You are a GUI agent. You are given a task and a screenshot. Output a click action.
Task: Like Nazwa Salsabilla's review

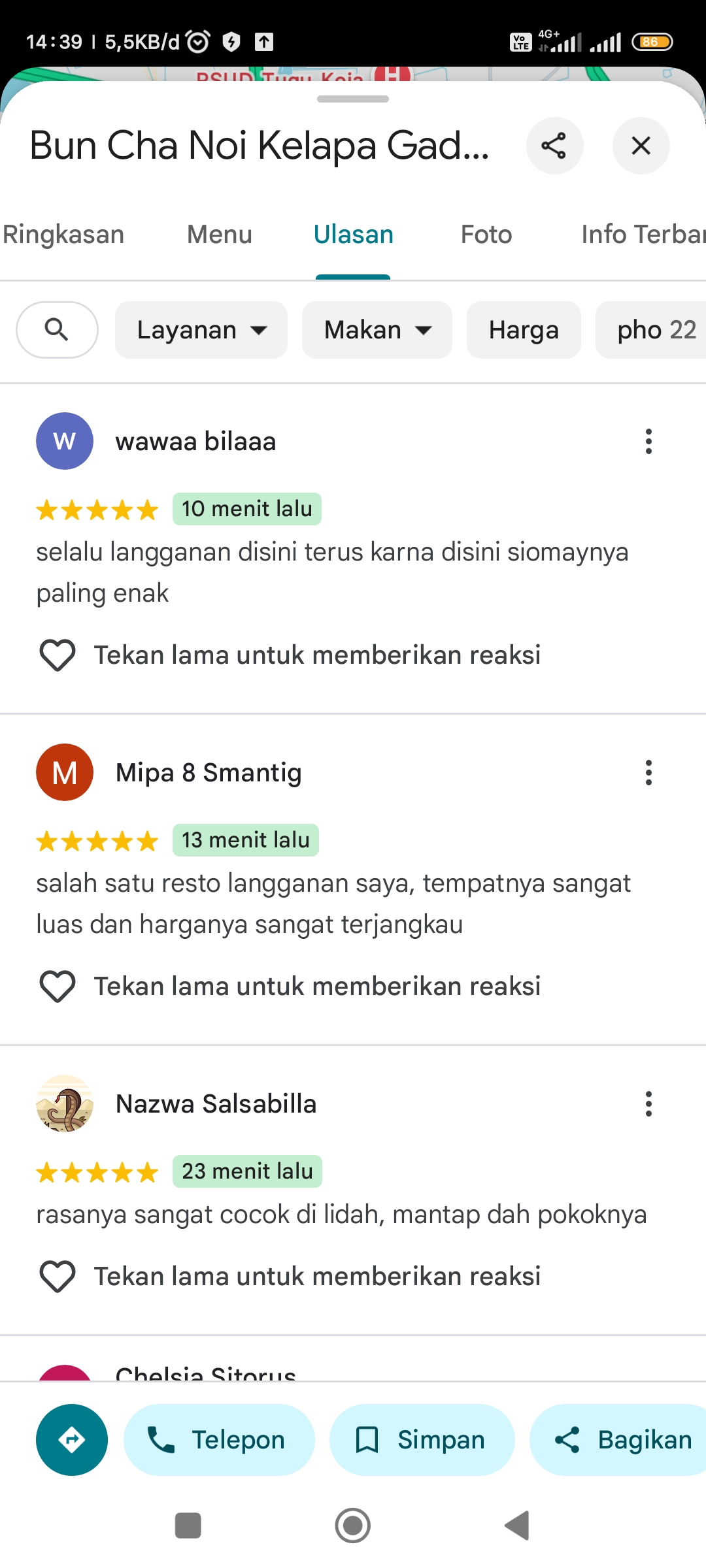coord(58,1276)
